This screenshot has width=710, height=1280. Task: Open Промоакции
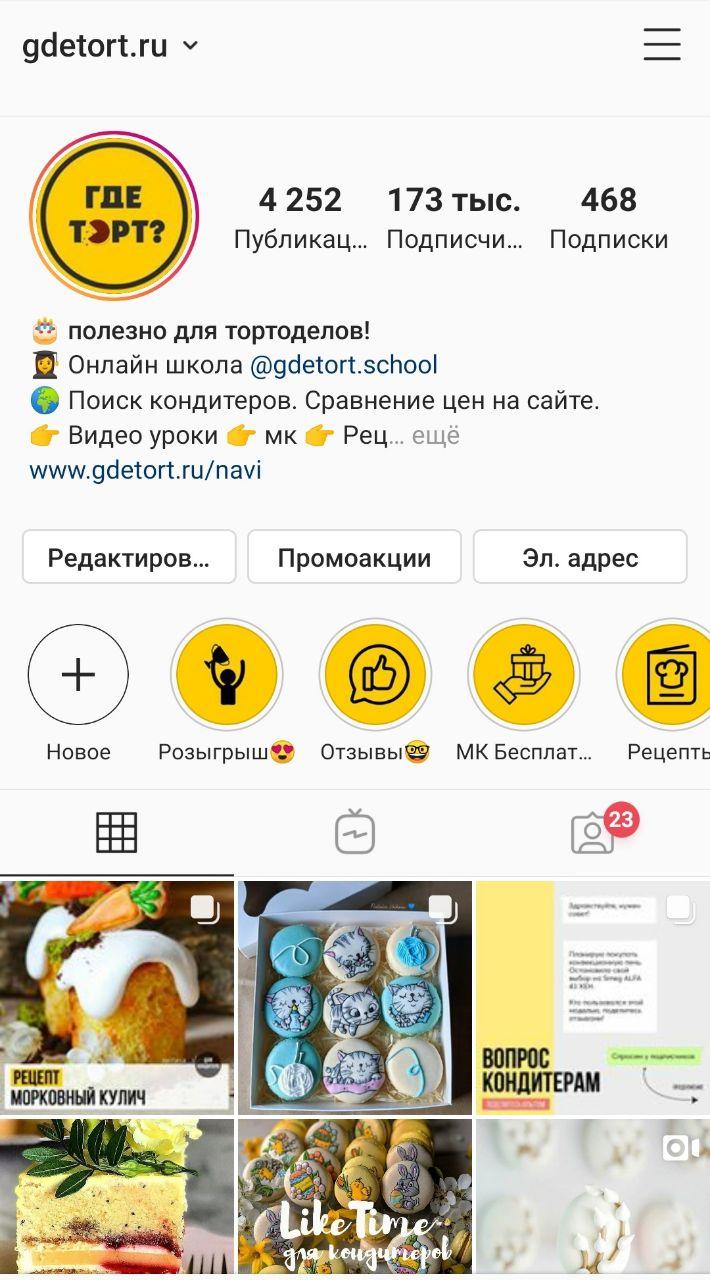354,557
